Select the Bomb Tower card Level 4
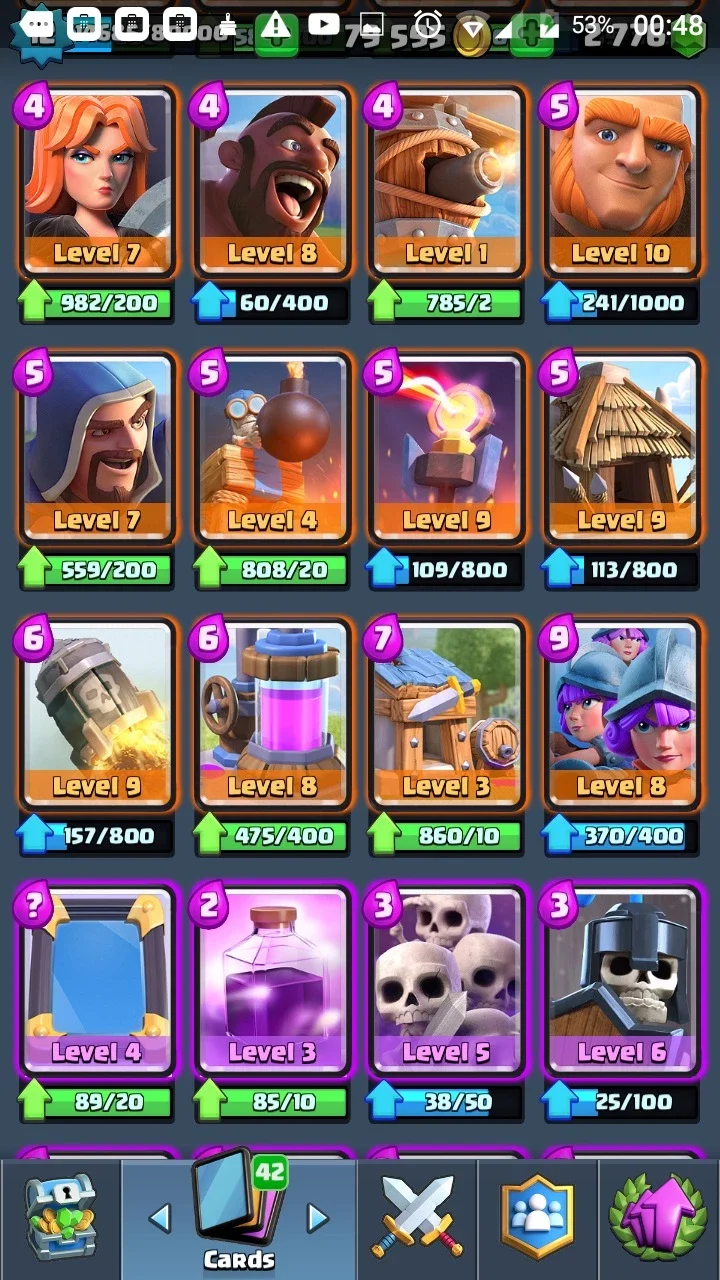The width and height of the screenshot is (720, 1280). coord(271,448)
